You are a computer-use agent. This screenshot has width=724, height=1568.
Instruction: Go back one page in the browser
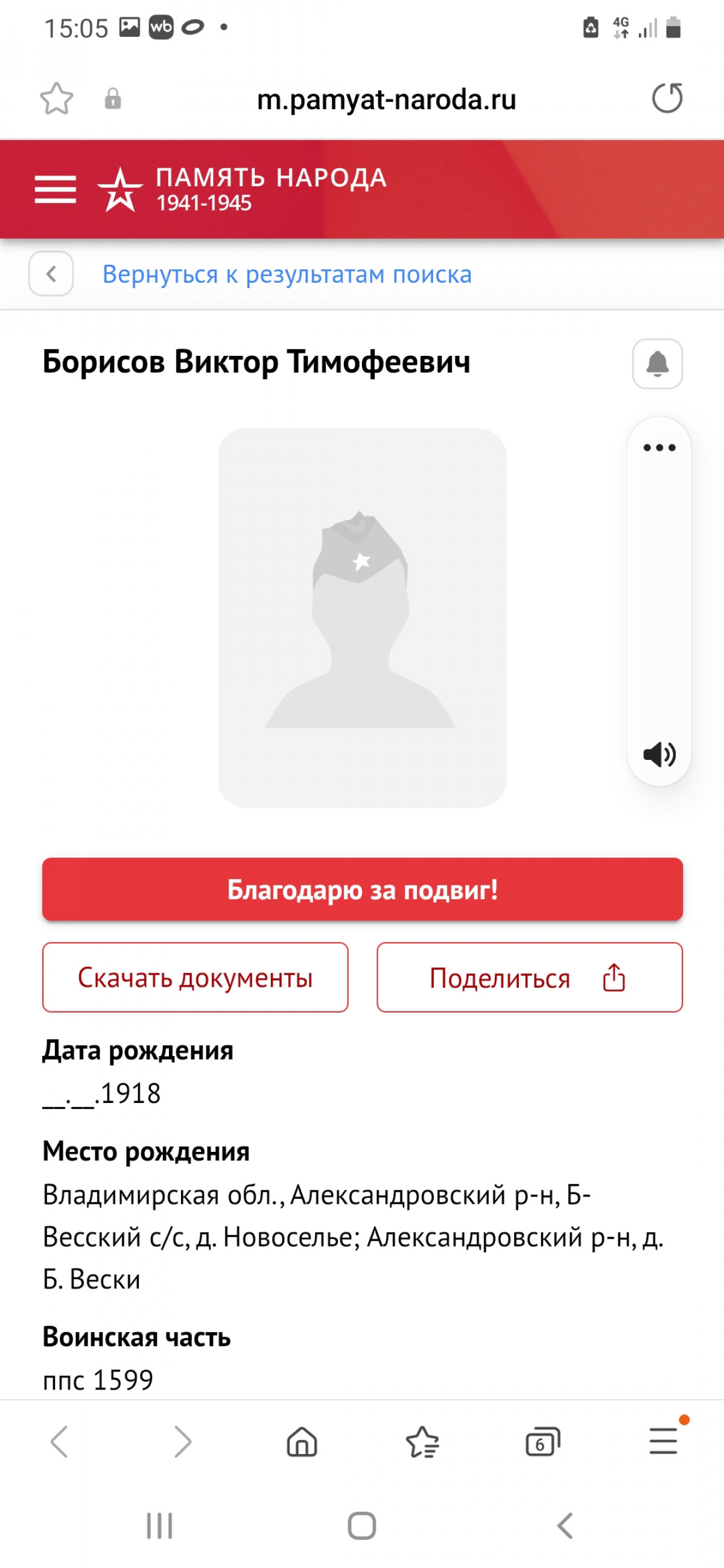[59, 1442]
